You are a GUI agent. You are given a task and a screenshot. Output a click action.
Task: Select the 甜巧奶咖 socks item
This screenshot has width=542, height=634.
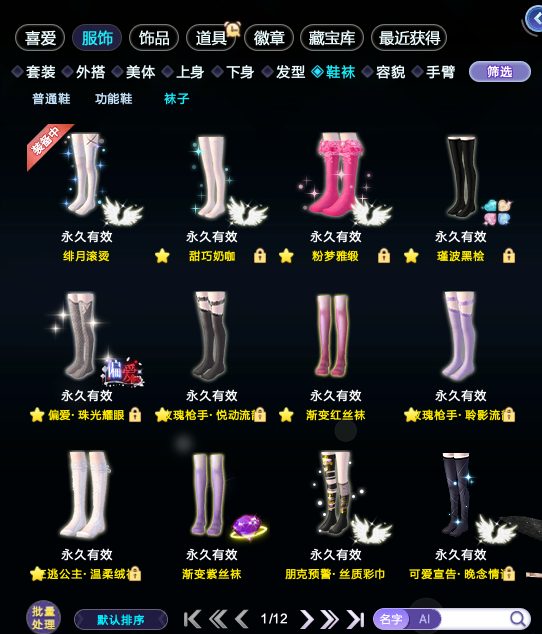pos(212,198)
